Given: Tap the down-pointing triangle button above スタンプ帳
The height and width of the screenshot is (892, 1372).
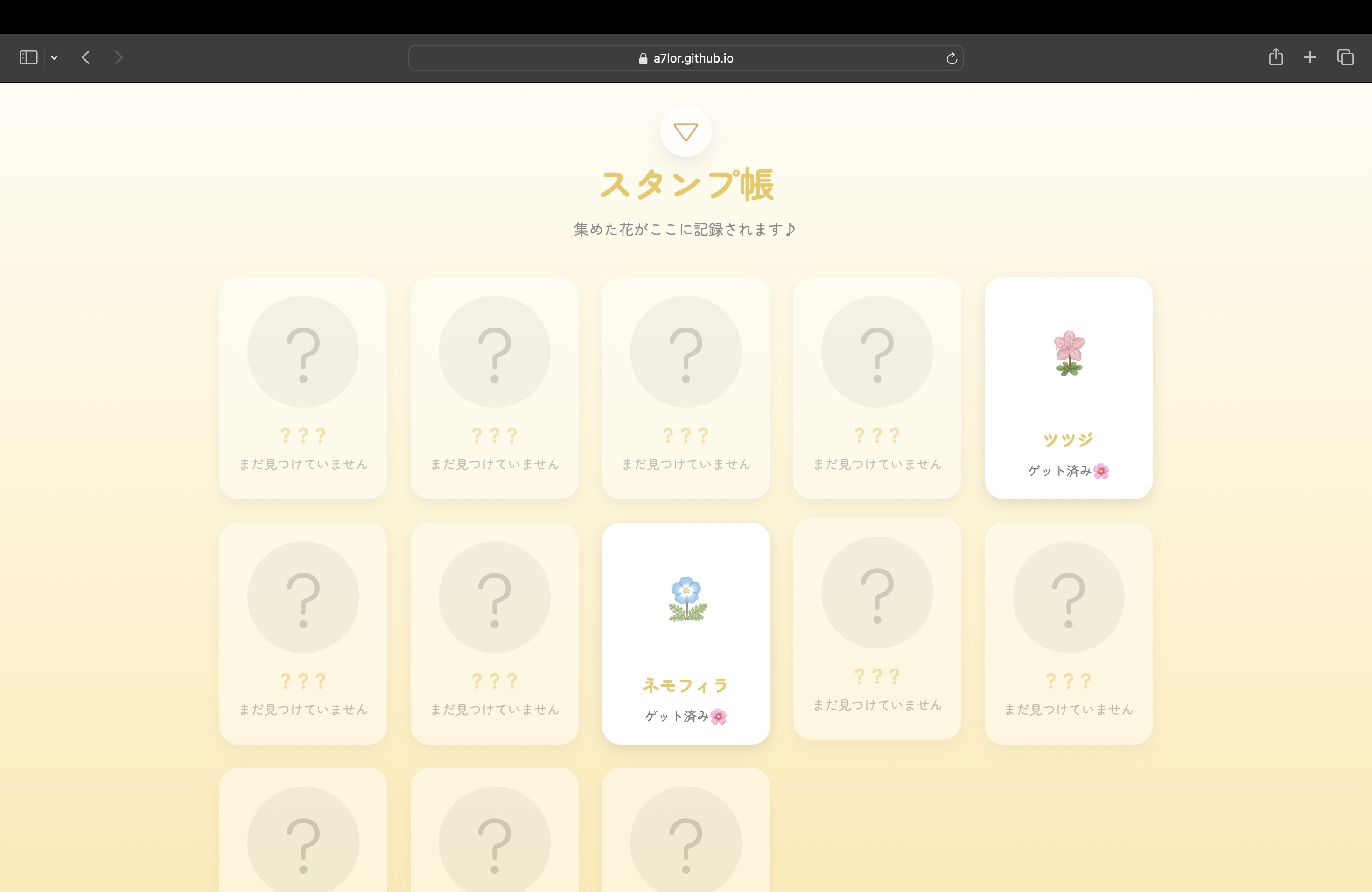Looking at the screenshot, I should [686, 132].
